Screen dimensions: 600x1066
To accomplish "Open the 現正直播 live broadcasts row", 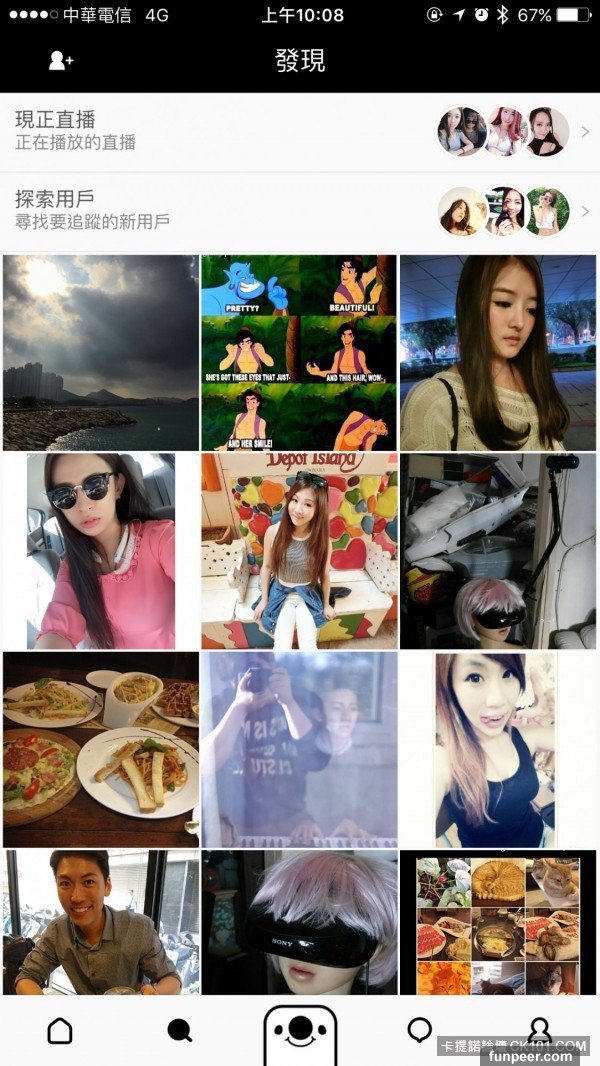I will coord(300,131).
